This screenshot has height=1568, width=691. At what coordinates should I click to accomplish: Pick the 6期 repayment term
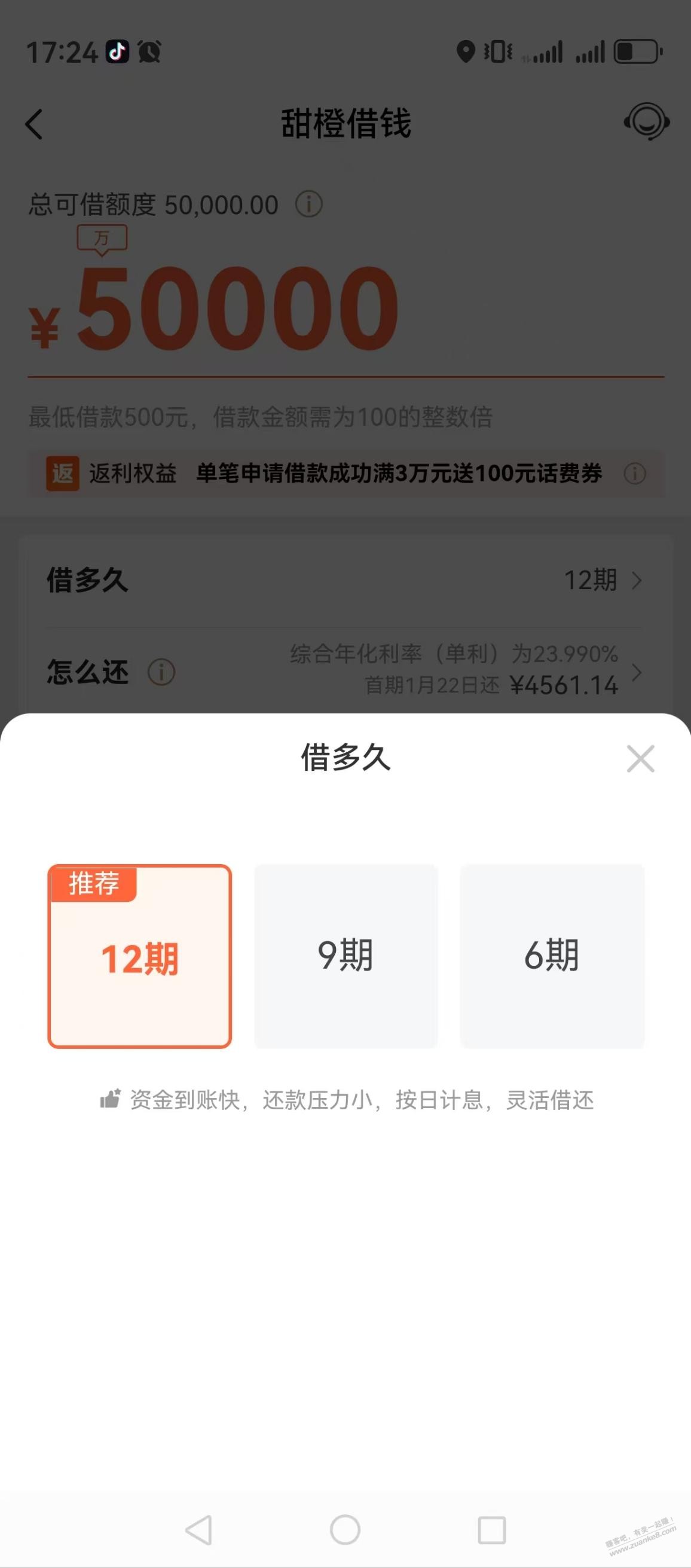pyautogui.click(x=552, y=956)
